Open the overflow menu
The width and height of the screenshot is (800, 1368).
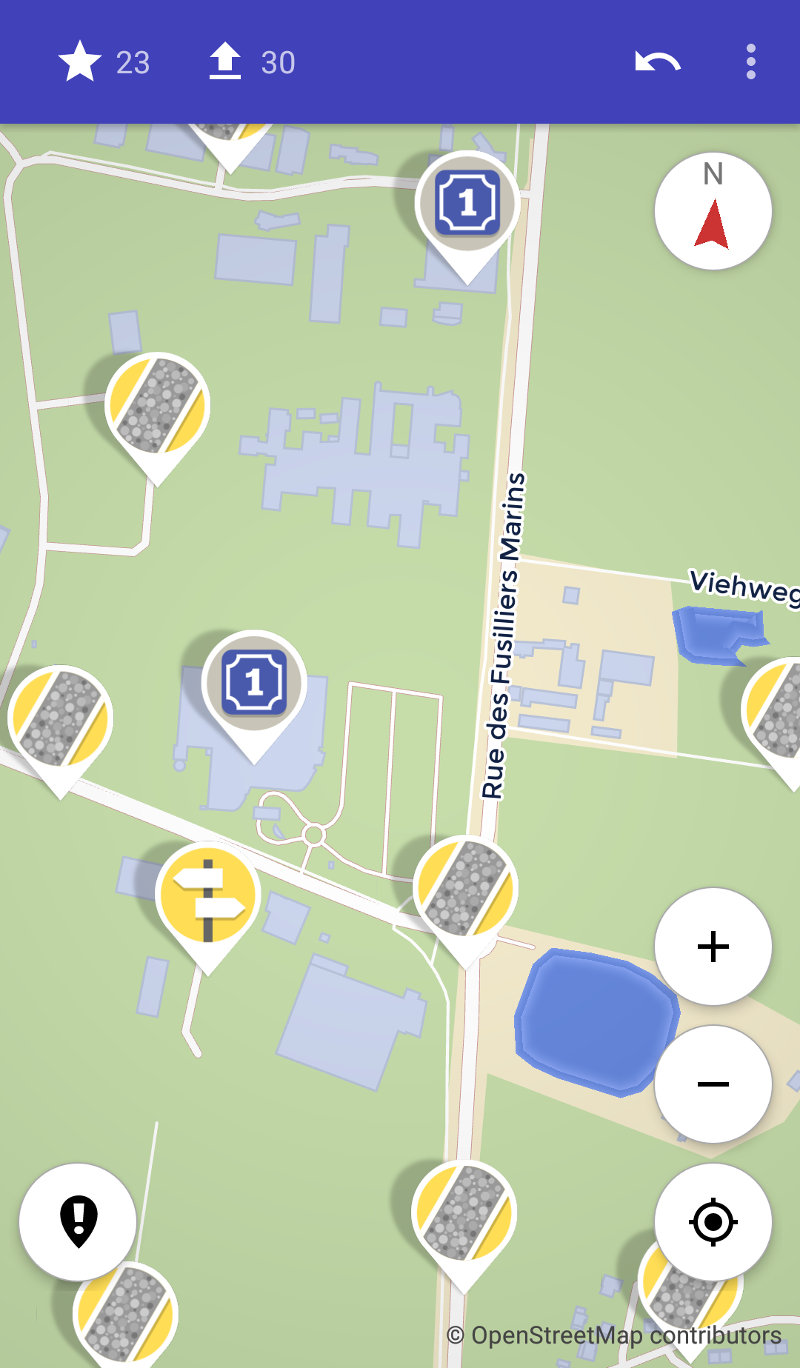[x=751, y=62]
